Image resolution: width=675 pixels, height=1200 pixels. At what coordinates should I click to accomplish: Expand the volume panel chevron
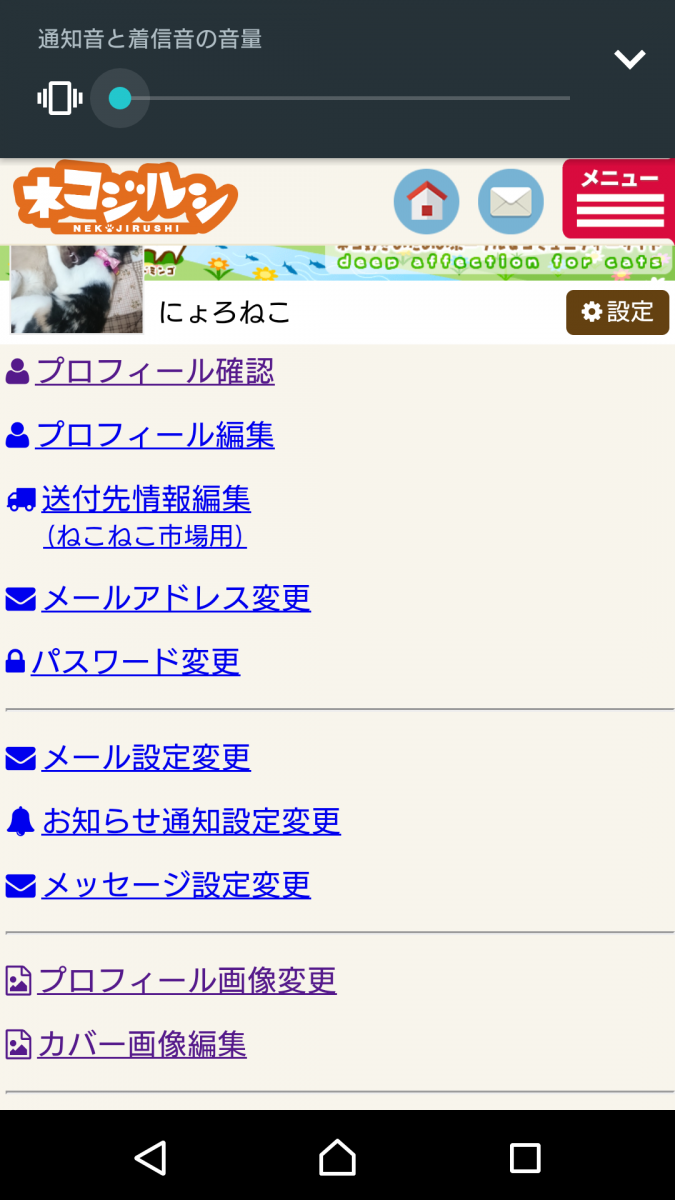(629, 60)
